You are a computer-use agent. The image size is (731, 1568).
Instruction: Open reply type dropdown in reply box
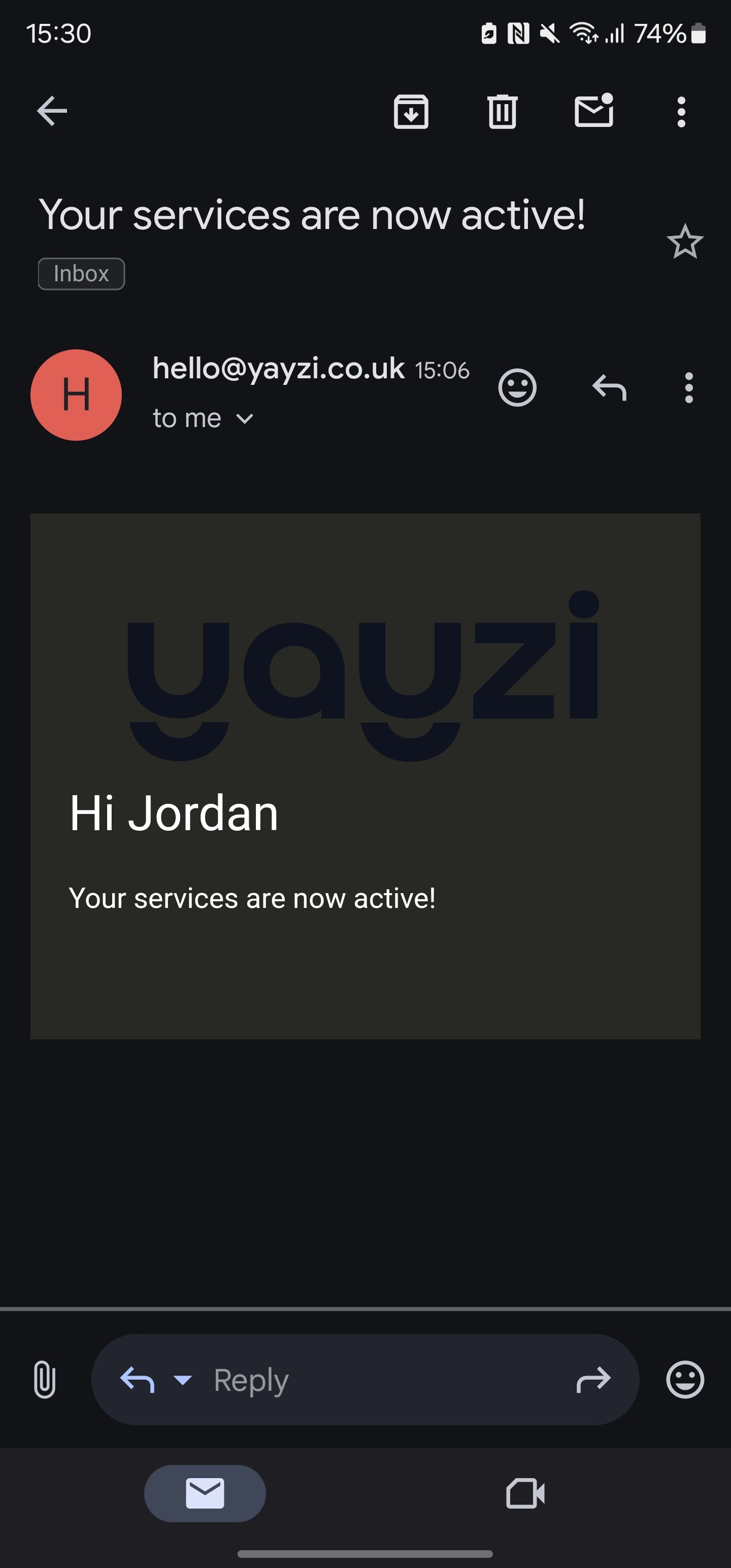coord(183,1379)
